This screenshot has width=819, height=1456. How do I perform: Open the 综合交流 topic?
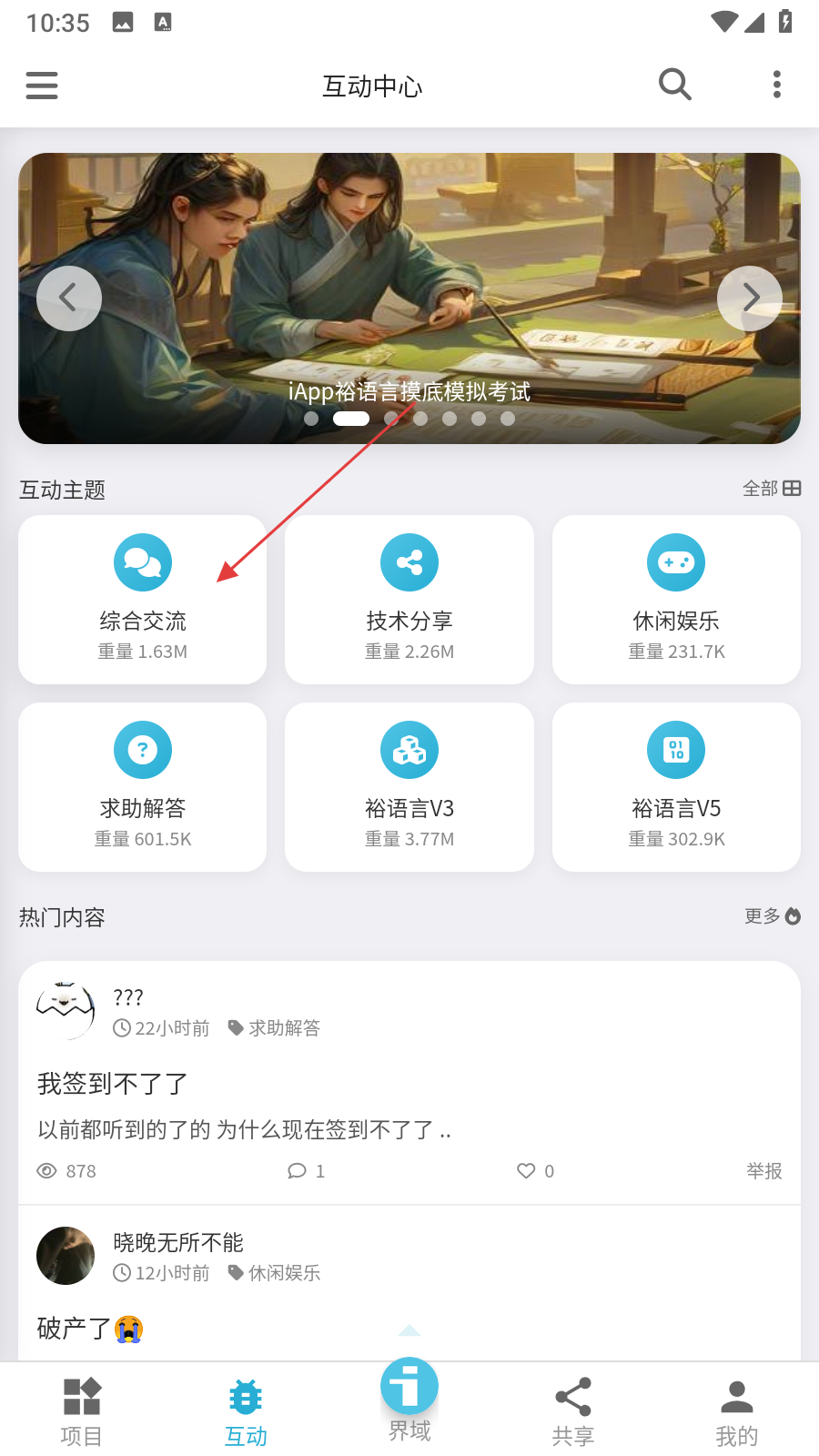coord(143,599)
